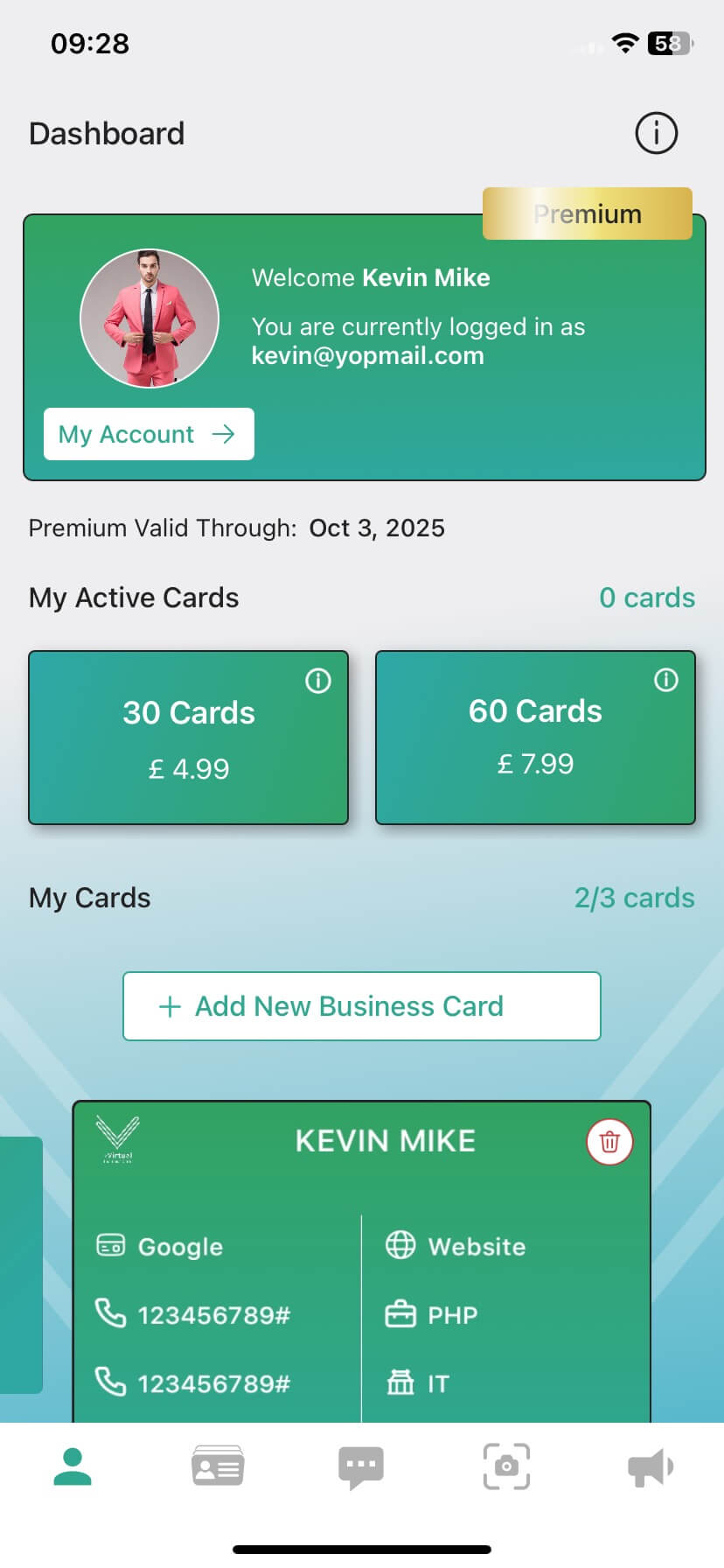Select the 30 Cards package
Image resolution: width=724 pixels, height=1568 pixels.
(188, 739)
